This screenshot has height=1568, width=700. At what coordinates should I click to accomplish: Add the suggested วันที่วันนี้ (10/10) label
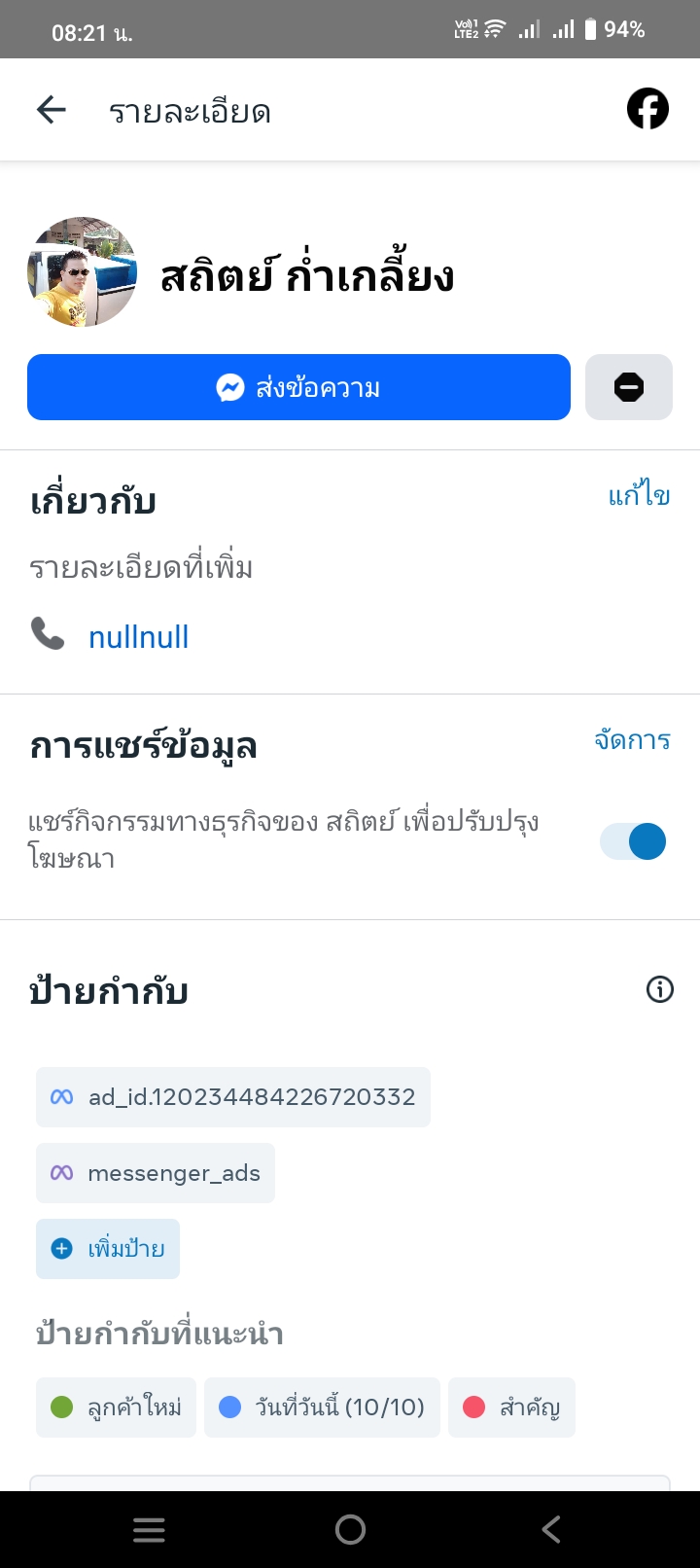tap(322, 1408)
